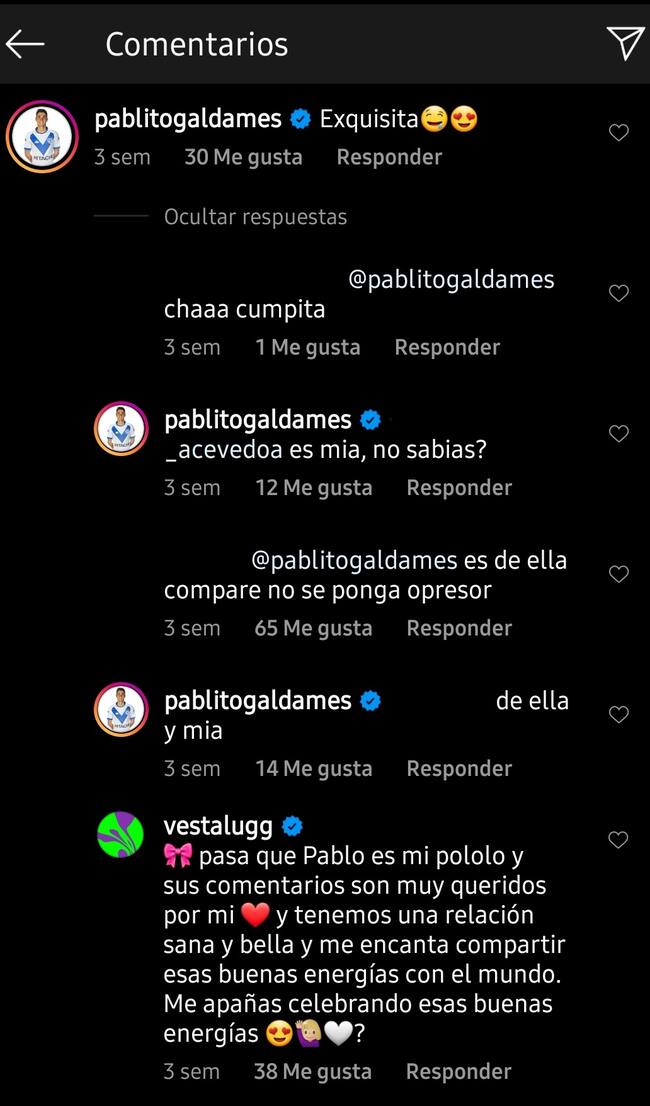This screenshot has width=650, height=1106.
Task: Open vestalugg's profile picture
Action: click(120, 834)
